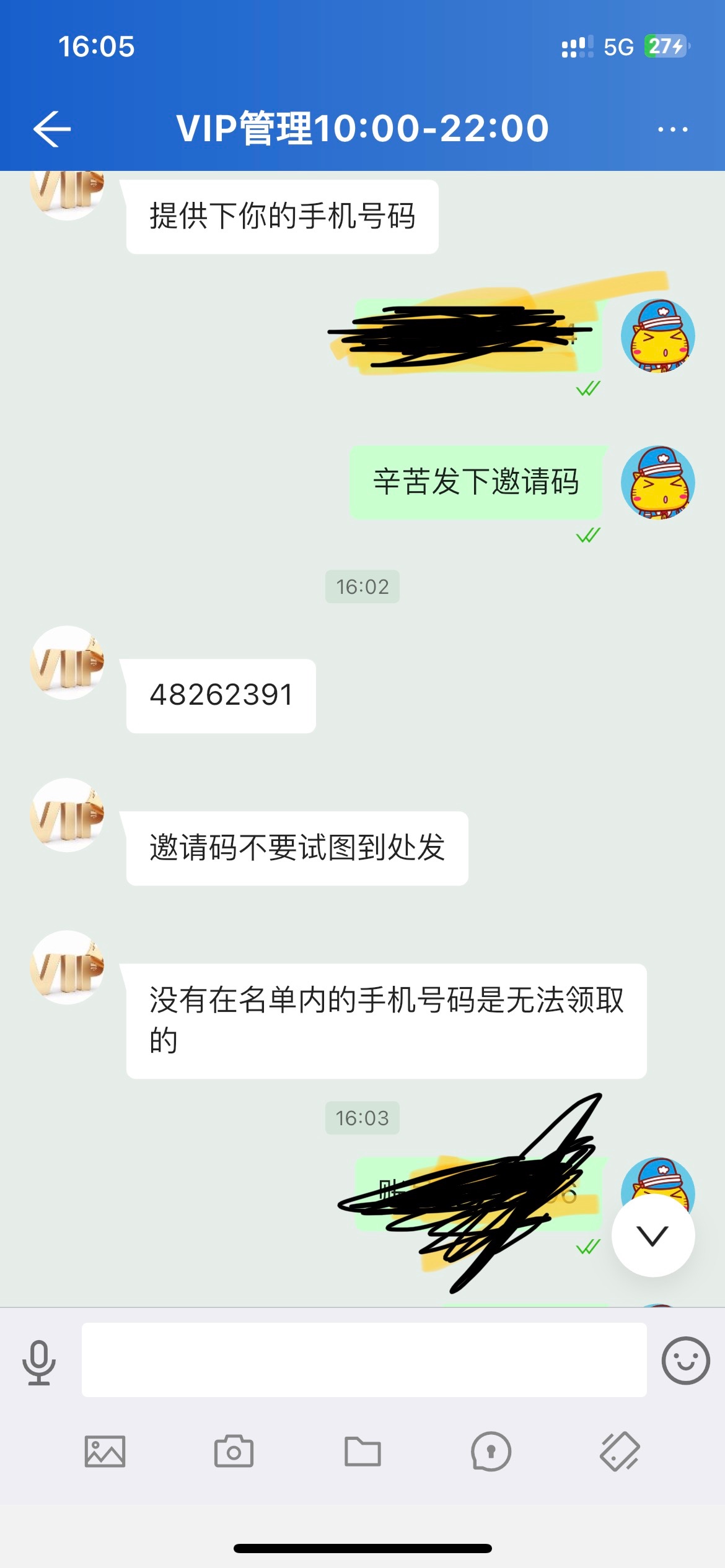Screen dimensions: 725x1568
Task: Open the emoji picker
Action: 685,1361
